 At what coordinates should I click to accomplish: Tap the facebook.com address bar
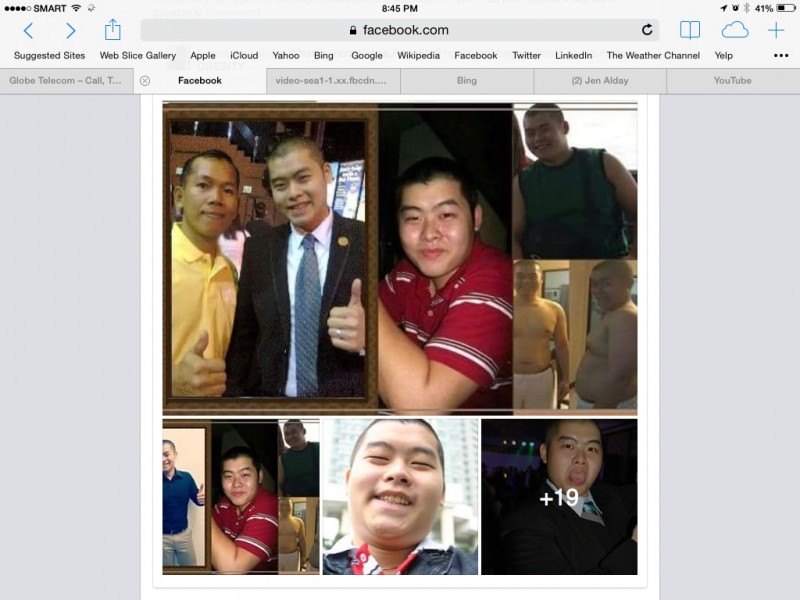[398, 30]
